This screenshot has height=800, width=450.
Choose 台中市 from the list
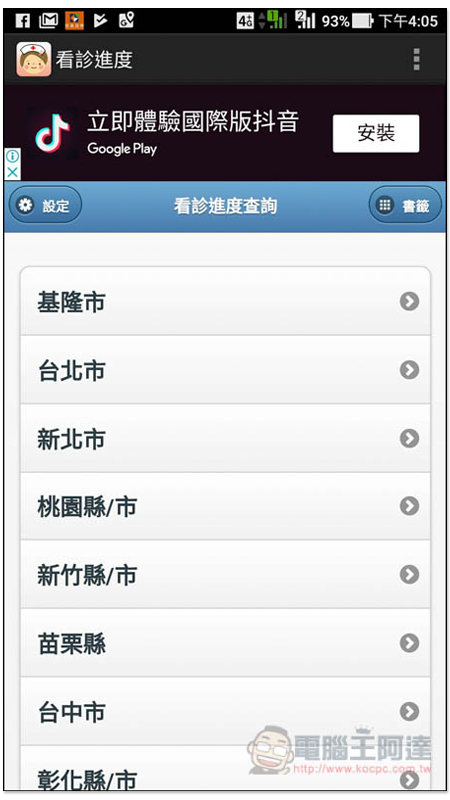coord(225,711)
